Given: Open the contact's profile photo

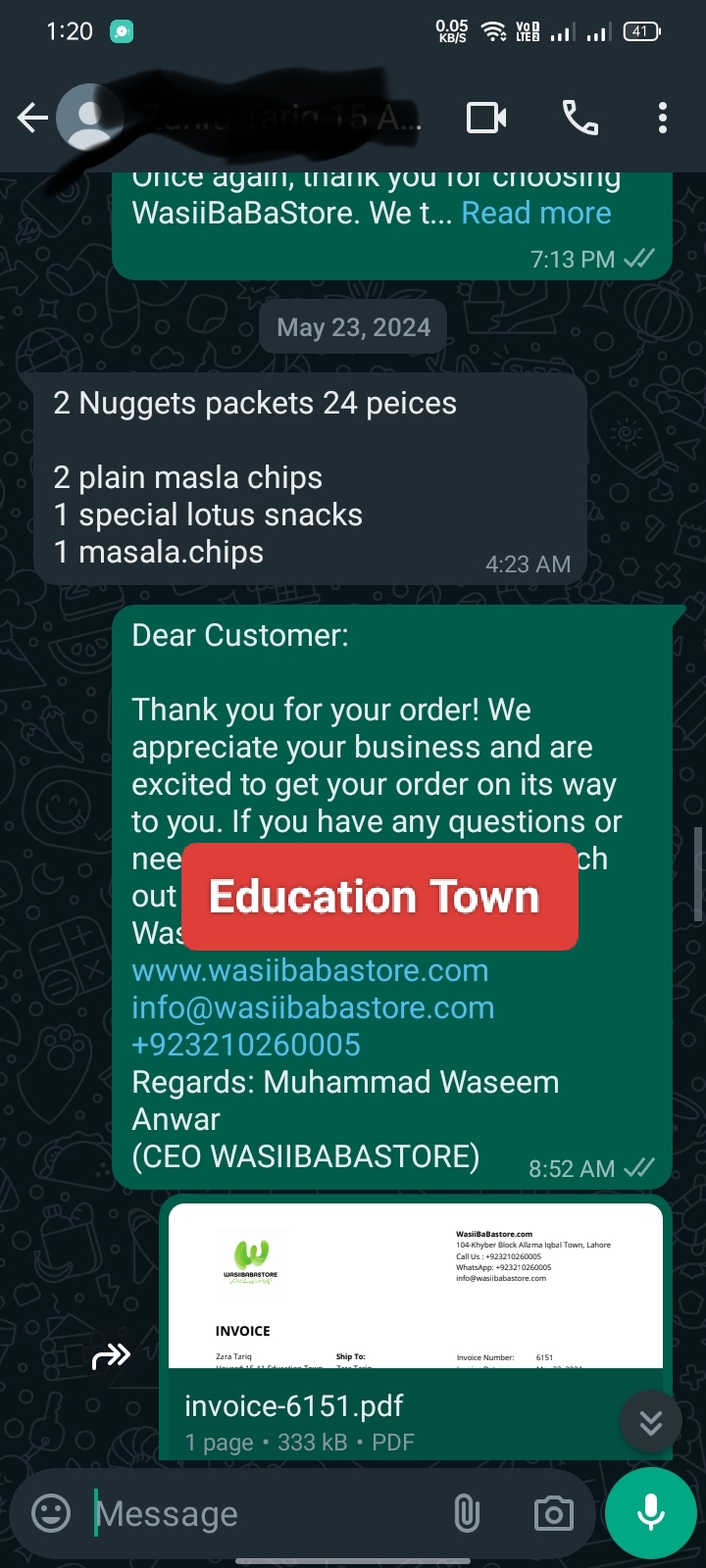Looking at the screenshot, I should tap(89, 119).
